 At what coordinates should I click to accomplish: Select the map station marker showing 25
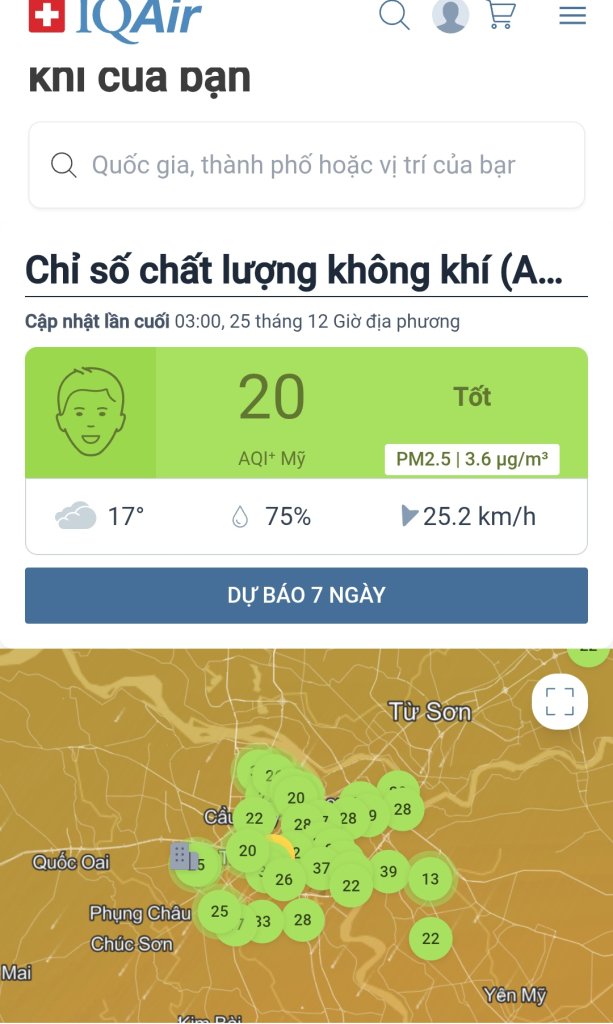point(219,911)
